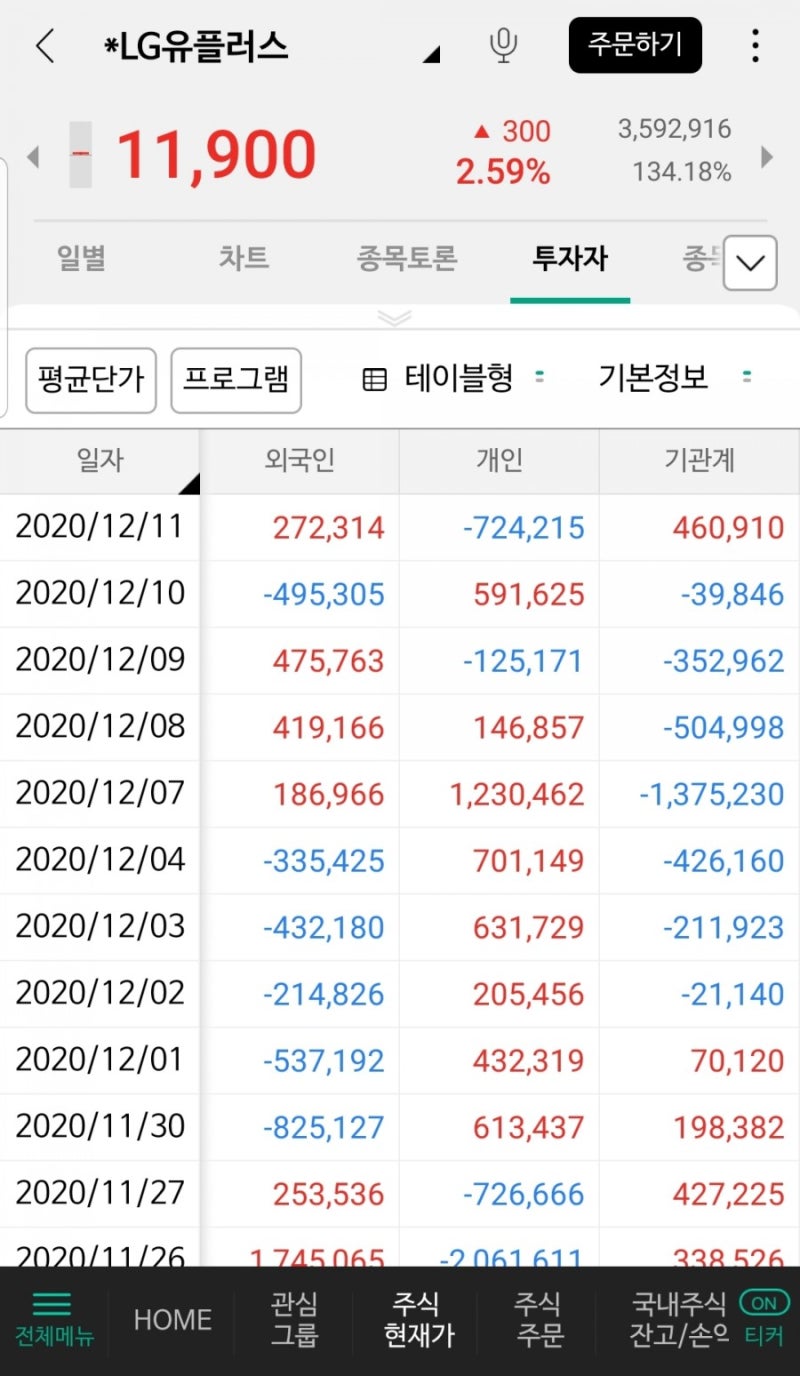800x1376 pixels.
Task: Switch to the 차트 tab
Action: click(242, 257)
